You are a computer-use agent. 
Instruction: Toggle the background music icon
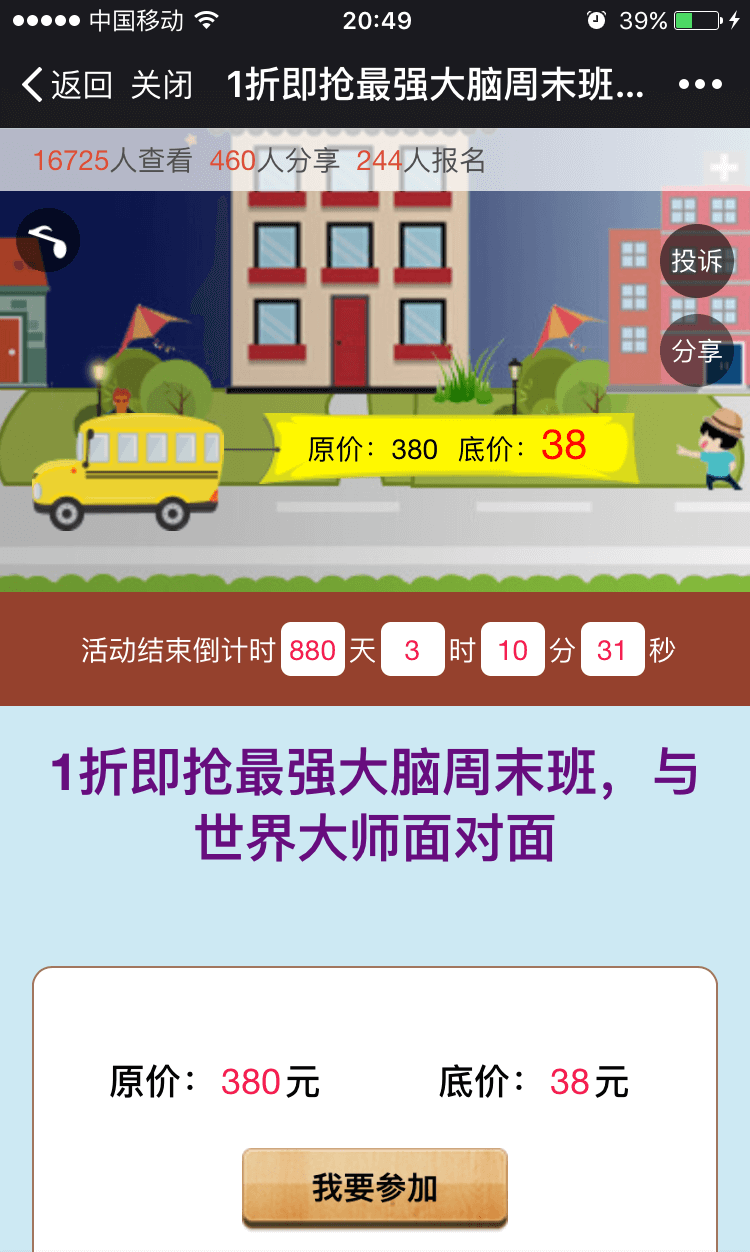(x=48, y=240)
